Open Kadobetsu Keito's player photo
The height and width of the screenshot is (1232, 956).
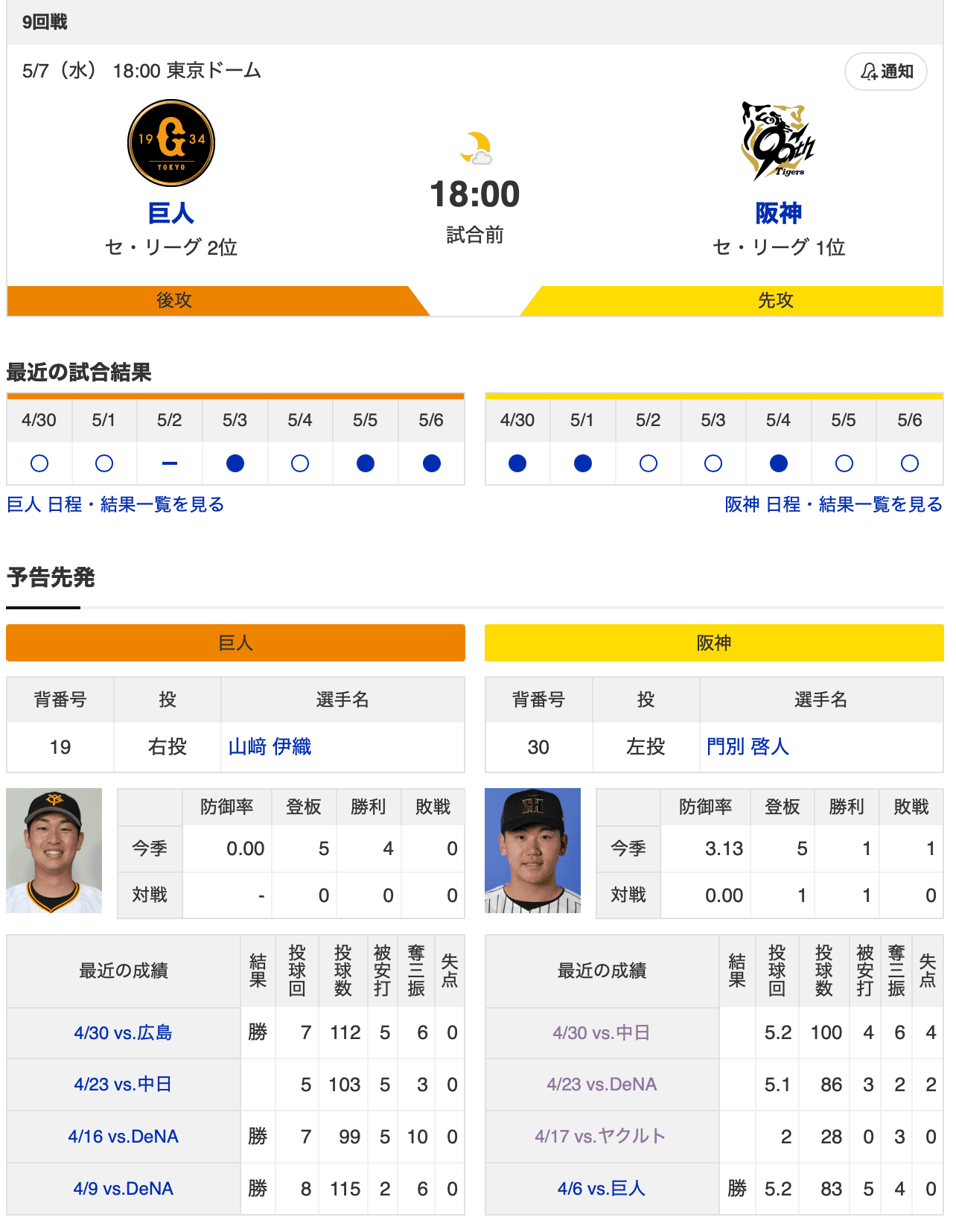click(535, 851)
